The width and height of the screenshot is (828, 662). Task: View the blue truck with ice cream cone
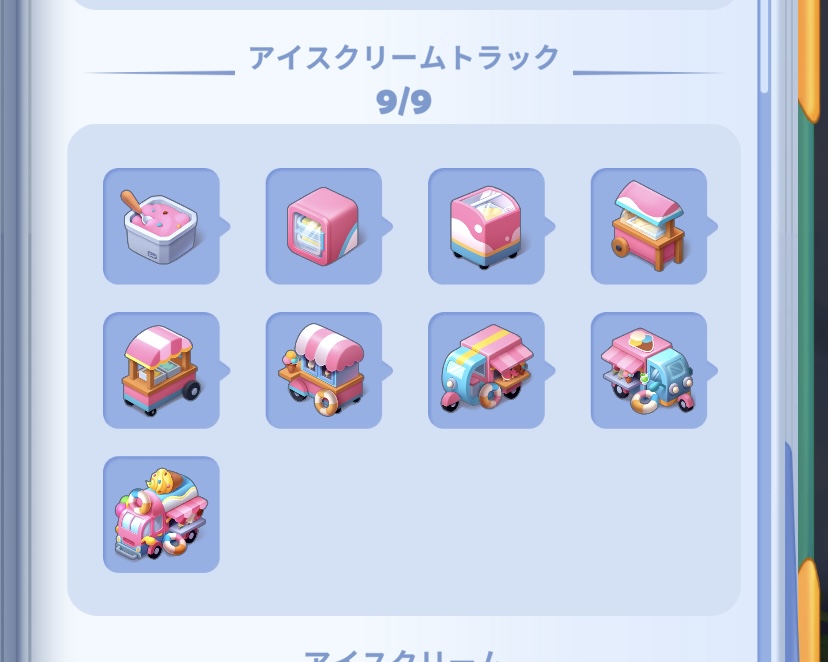(x=648, y=370)
